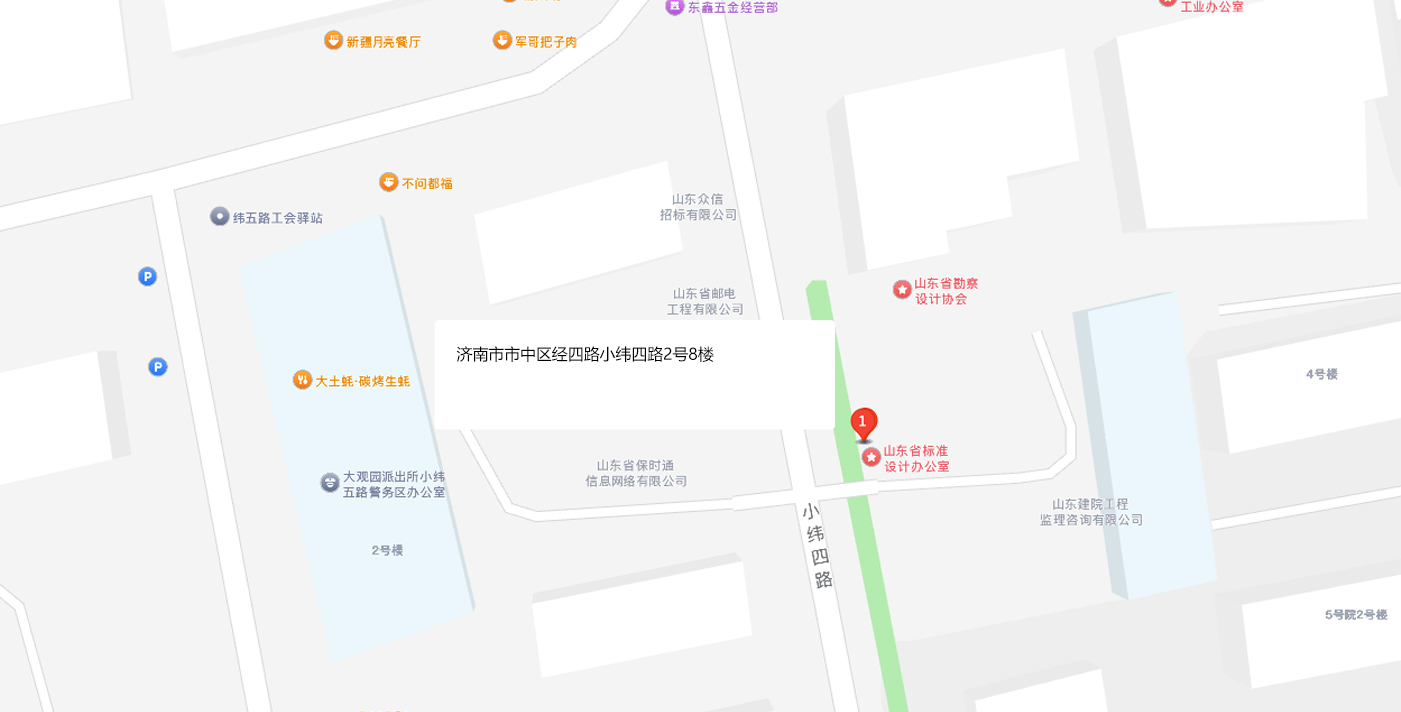The width and height of the screenshot is (1401, 712).
Task: Open the 山东省勘察设计协会 star marker
Action: click(x=902, y=290)
